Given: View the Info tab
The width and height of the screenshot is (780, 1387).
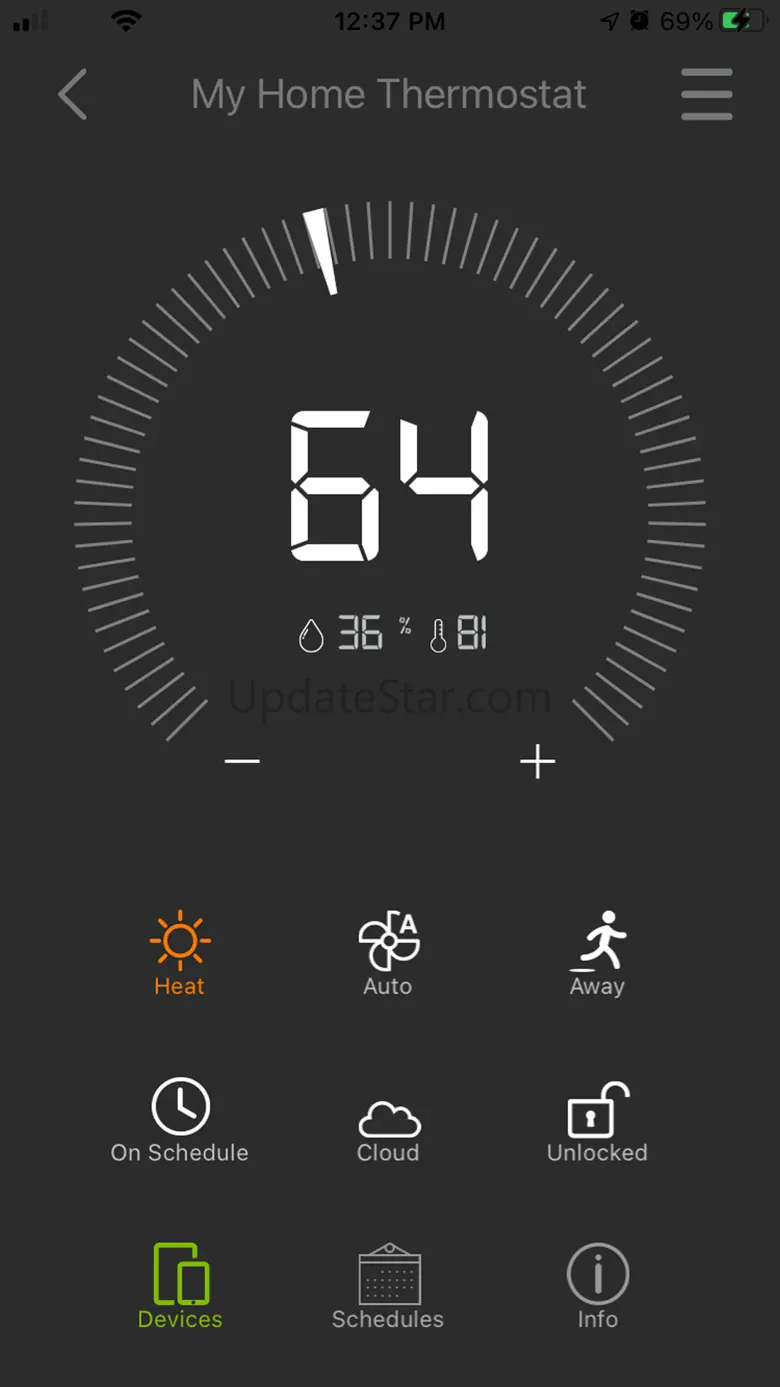Looking at the screenshot, I should [597, 1286].
